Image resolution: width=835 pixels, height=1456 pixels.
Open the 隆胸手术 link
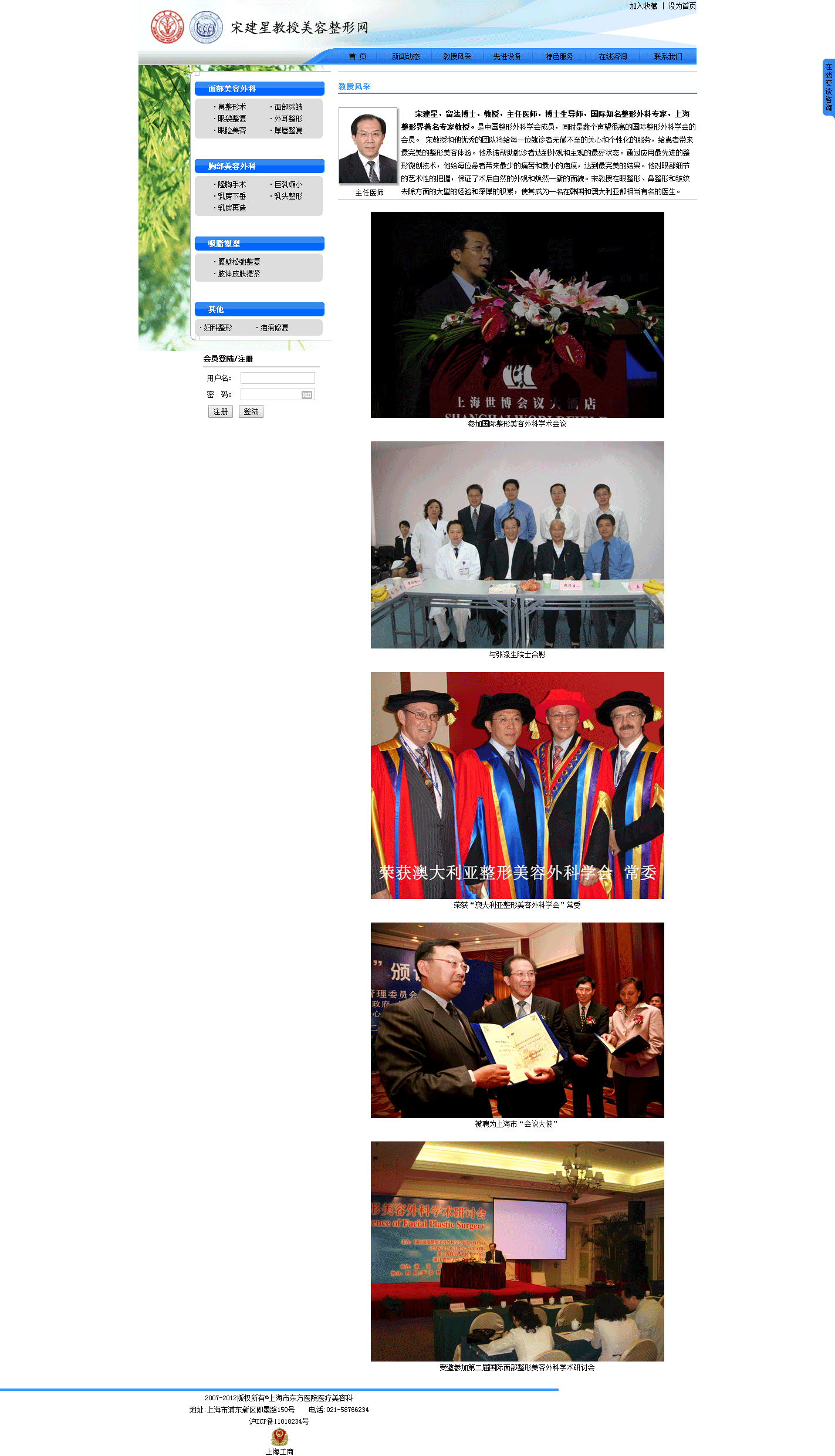232,184
